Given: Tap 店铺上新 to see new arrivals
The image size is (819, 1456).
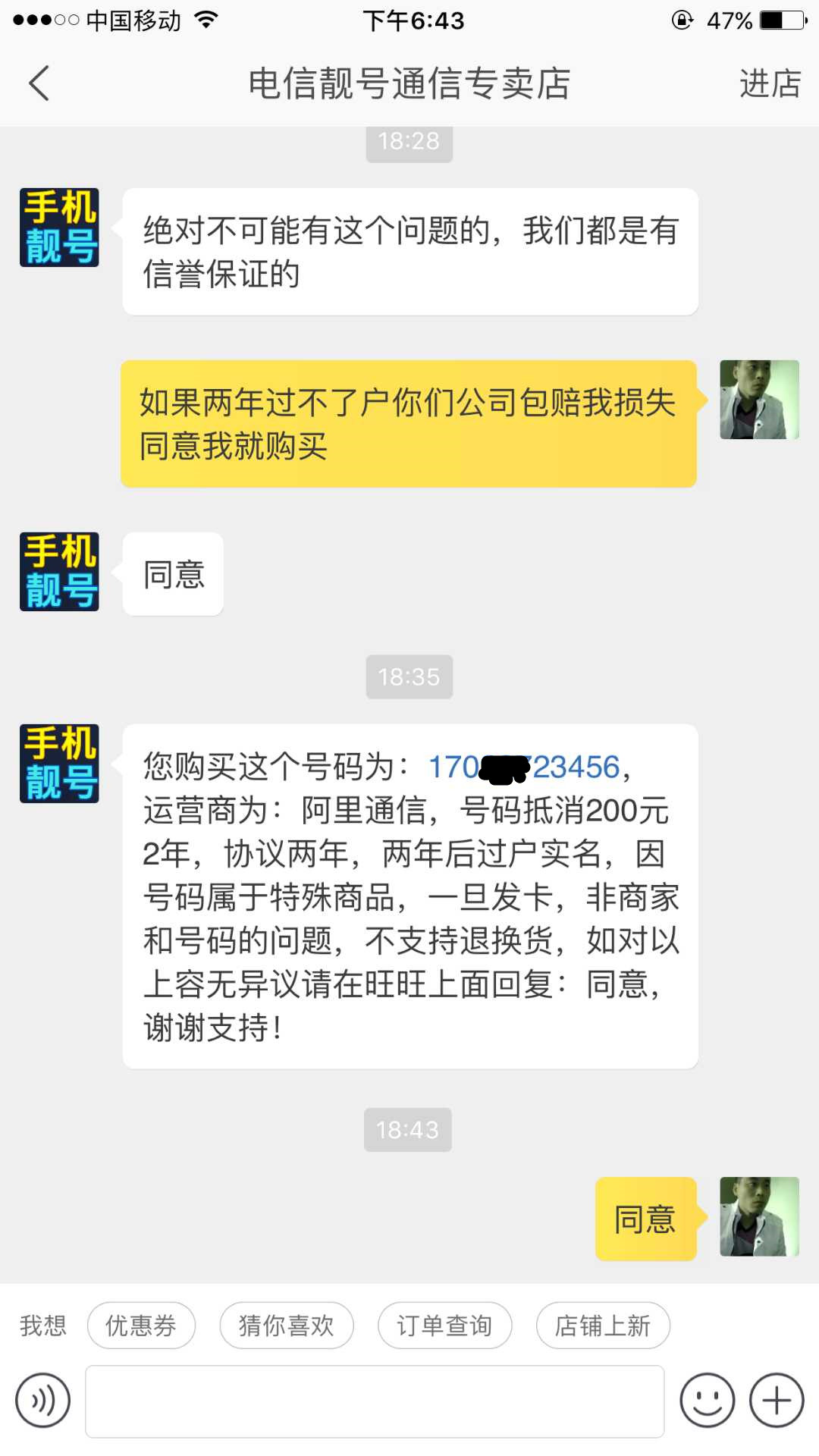Looking at the screenshot, I should click(603, 1325).
